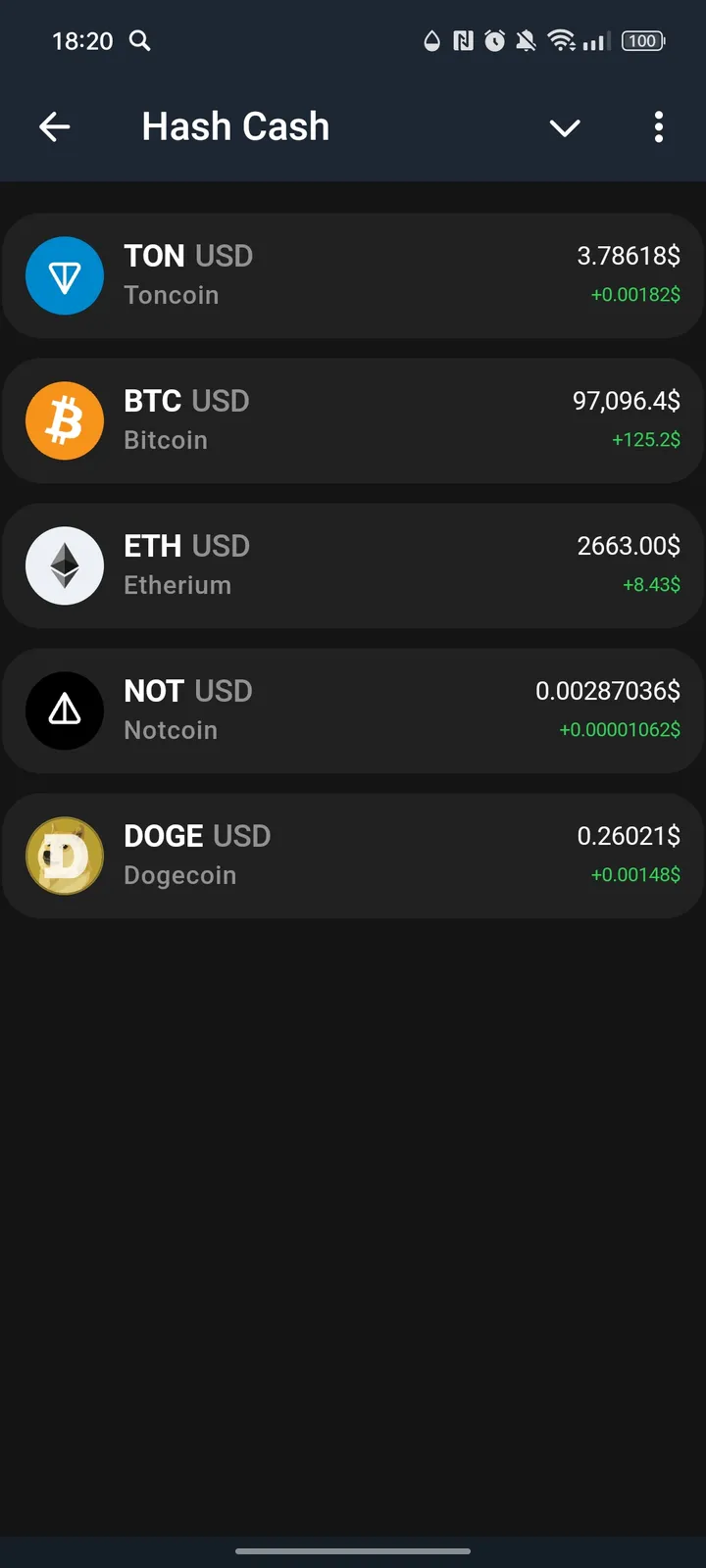Screen dimensions: 706x1568
Task: Select the Toncoin TON logo icon
Action: [x=65, y=275]
